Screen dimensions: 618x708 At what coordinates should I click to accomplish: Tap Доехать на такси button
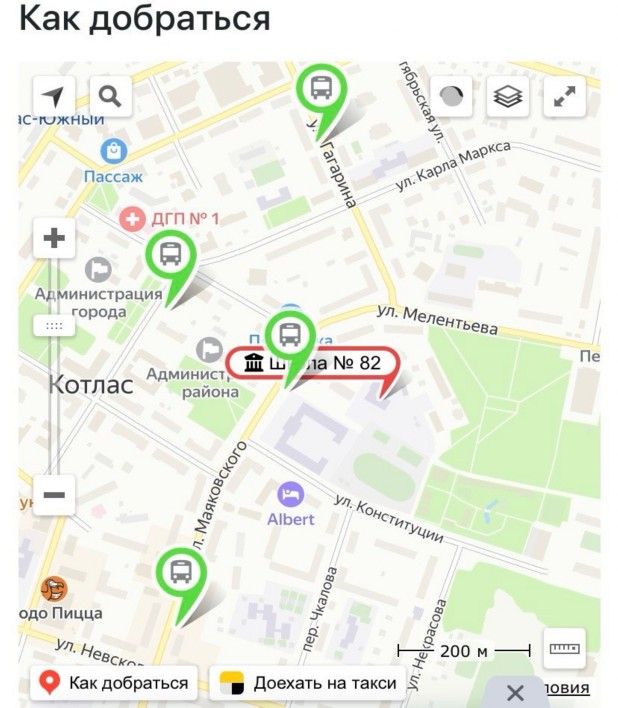(309, 683)
